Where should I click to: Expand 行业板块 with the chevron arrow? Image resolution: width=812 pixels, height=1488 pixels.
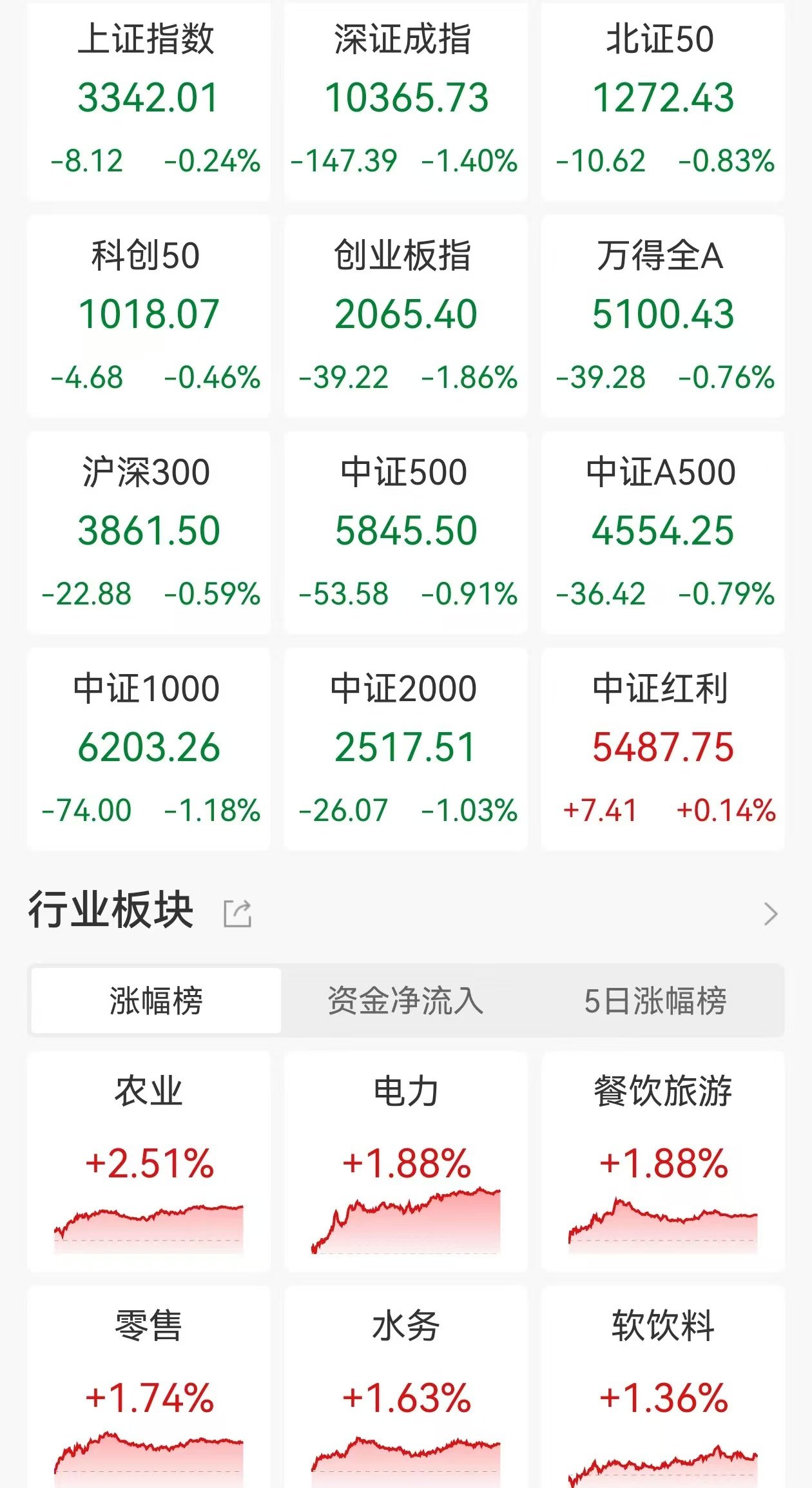point(771,914)
